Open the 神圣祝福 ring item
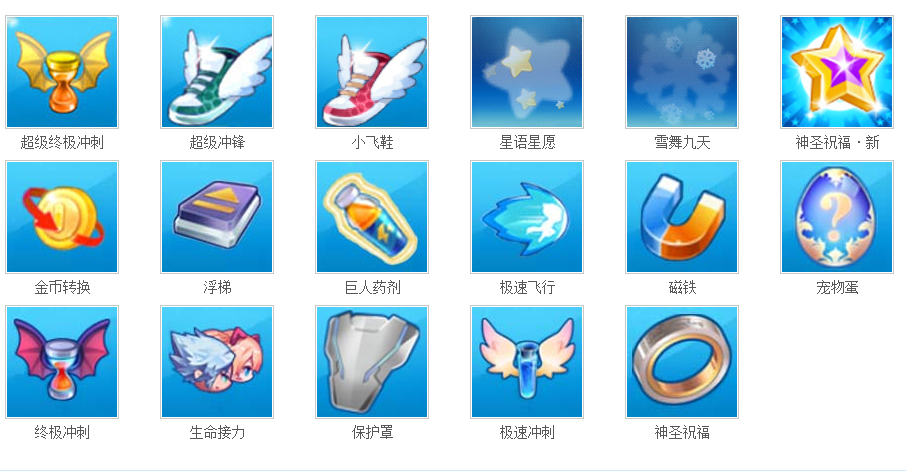This screenshot has height=471, width=906. coord(682,362)
